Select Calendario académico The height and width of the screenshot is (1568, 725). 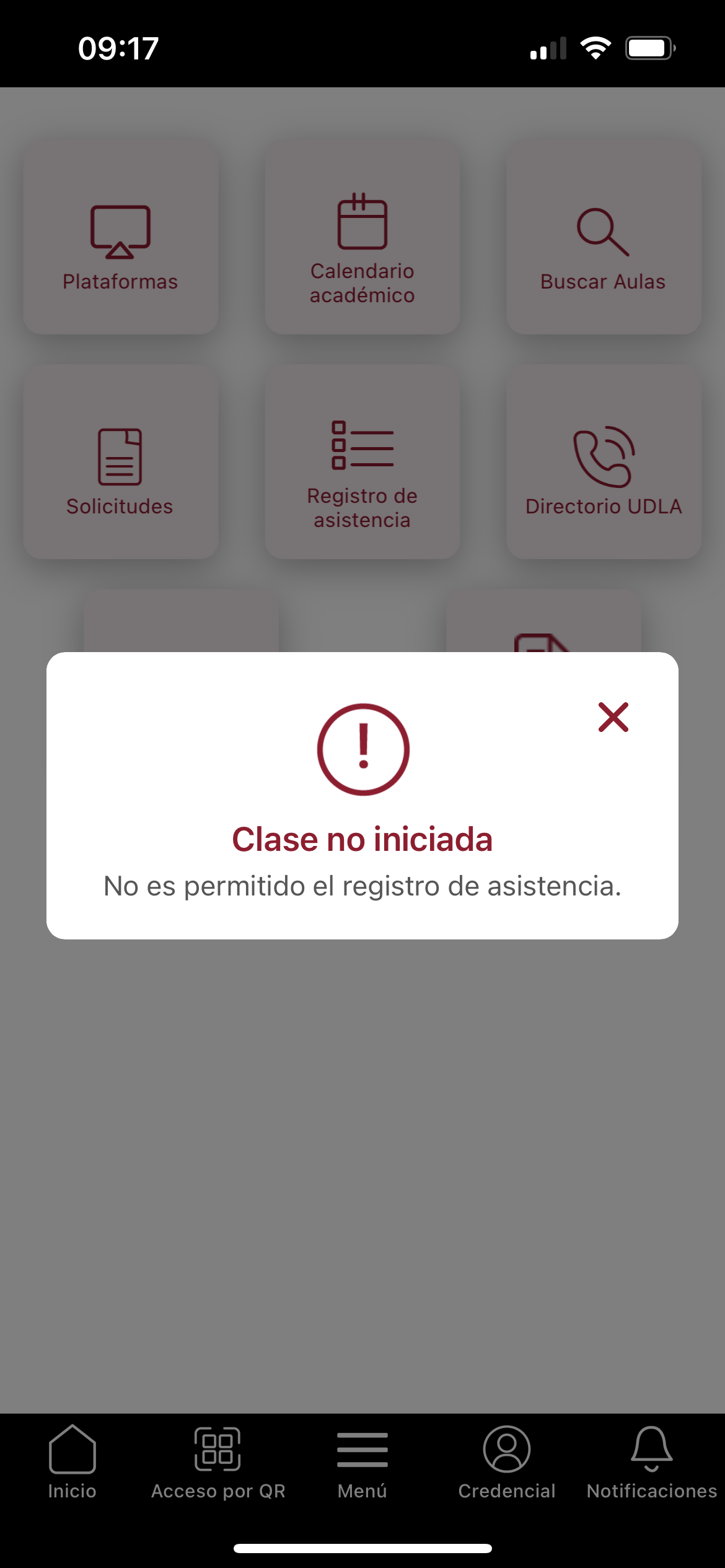click(x=362, y=238)
